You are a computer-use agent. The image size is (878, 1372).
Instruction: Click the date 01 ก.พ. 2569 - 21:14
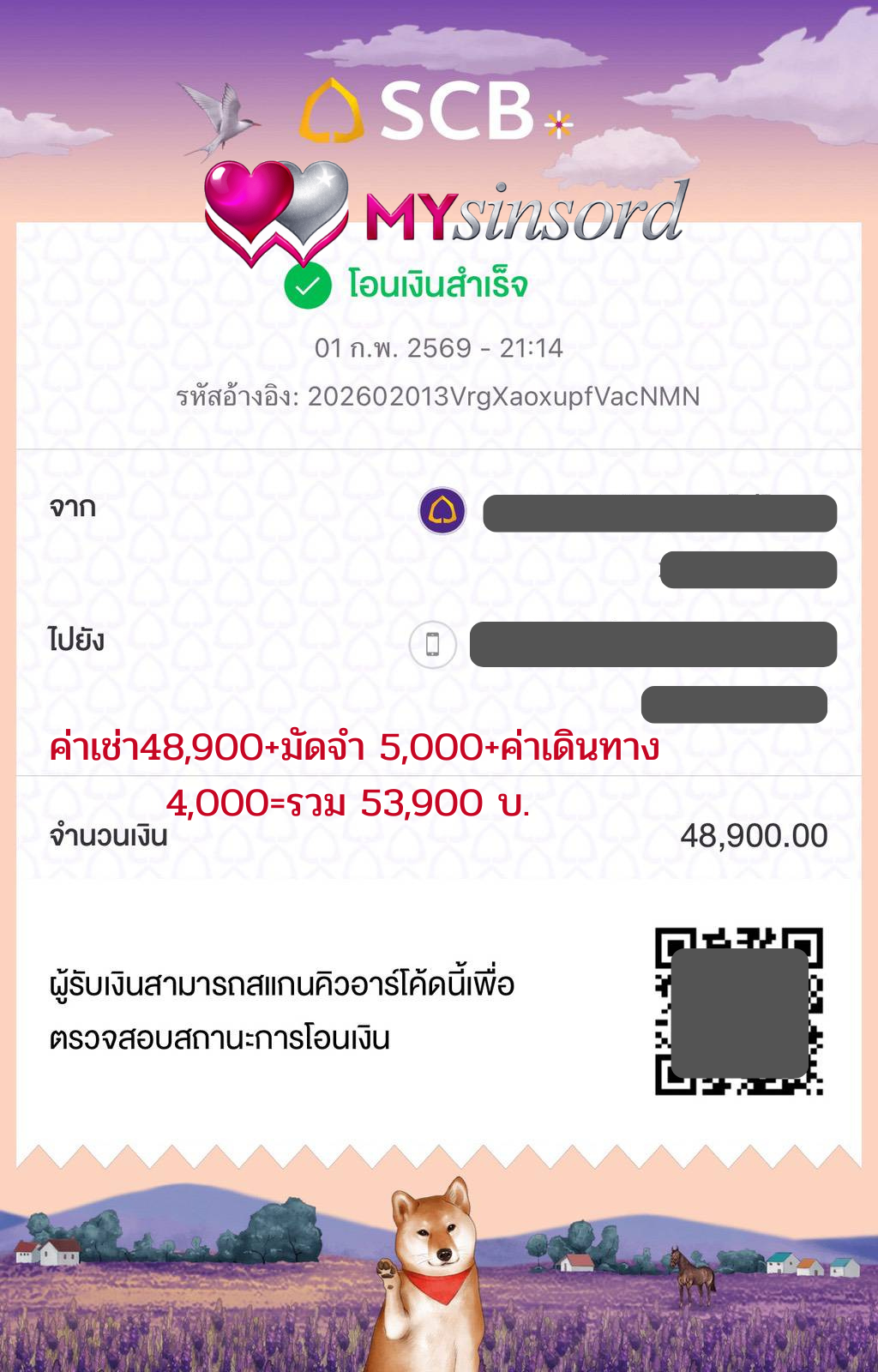(x=438, y=348)
